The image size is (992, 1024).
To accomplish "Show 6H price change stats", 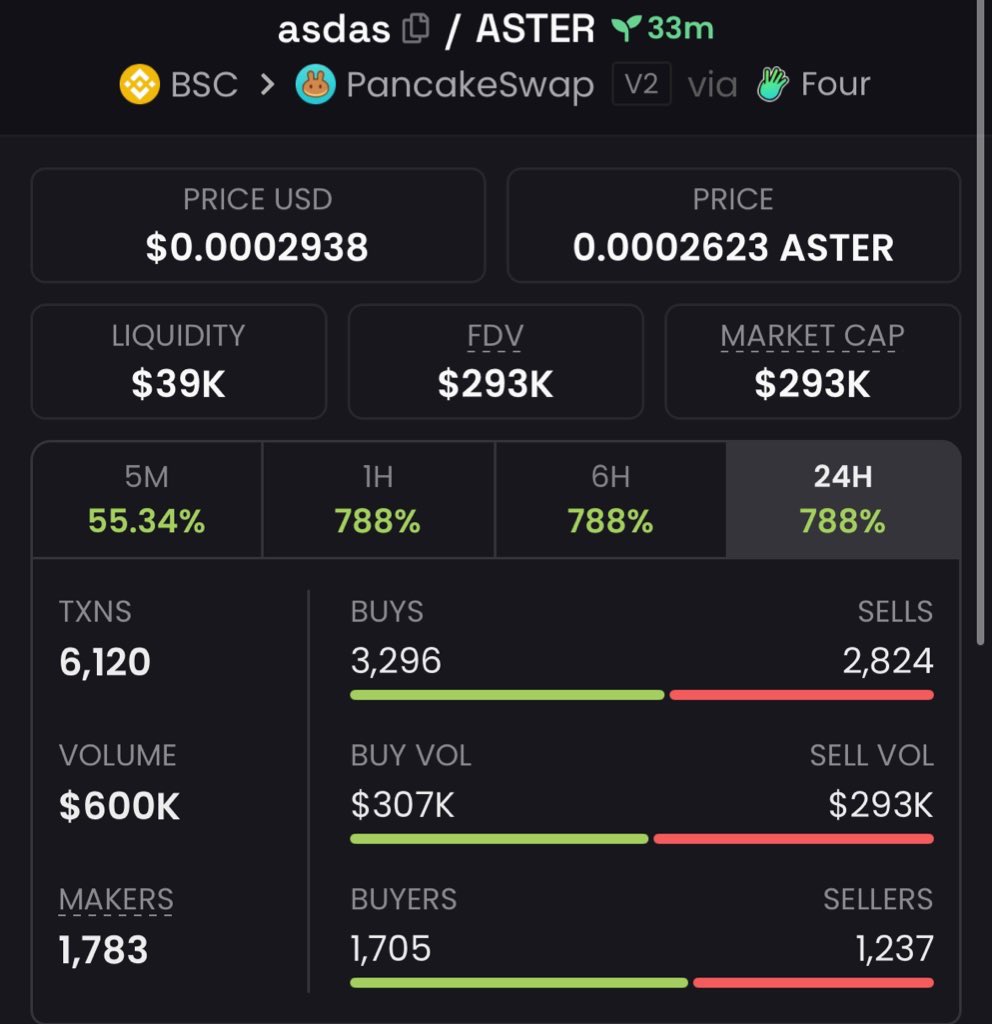I will tap(610, 499).
